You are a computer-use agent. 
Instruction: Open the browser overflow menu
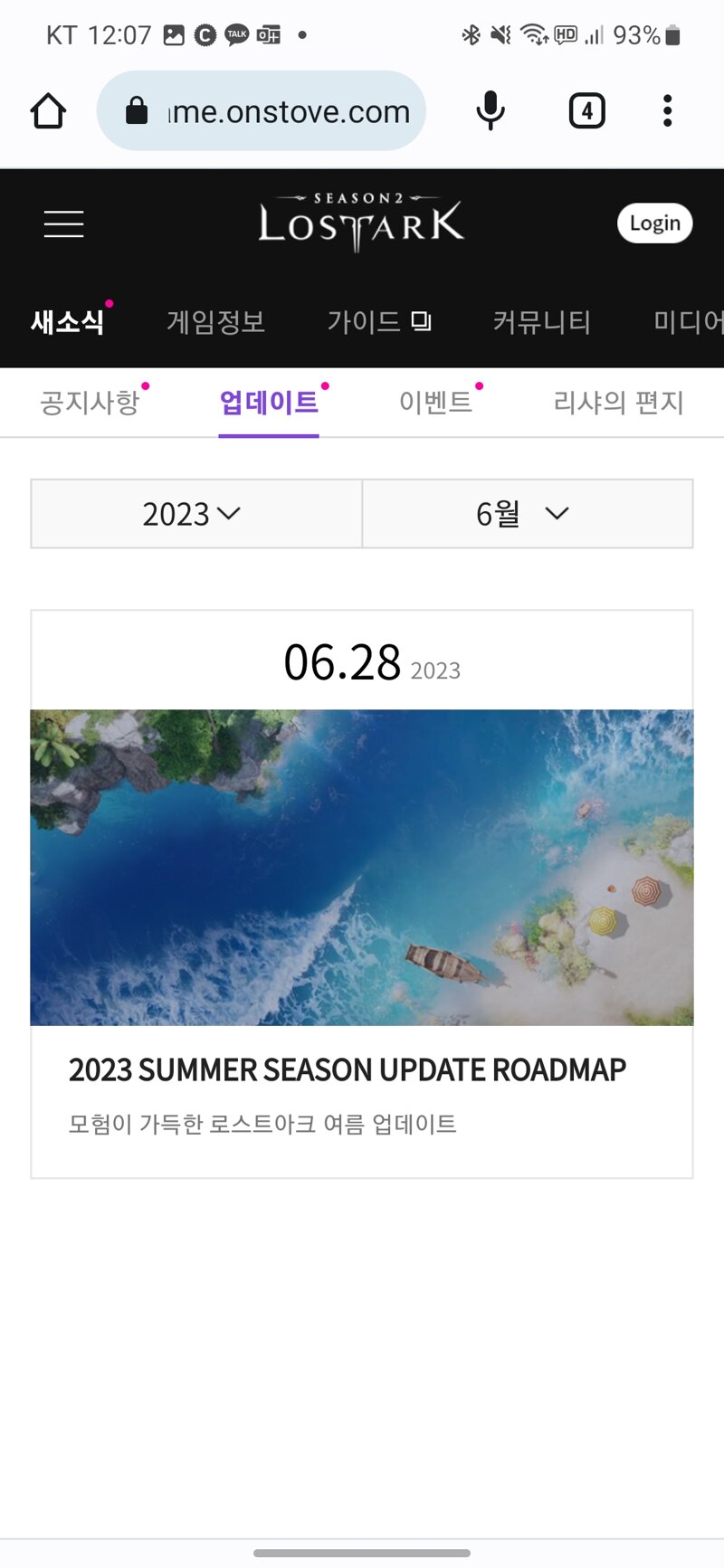click(668, 111)
